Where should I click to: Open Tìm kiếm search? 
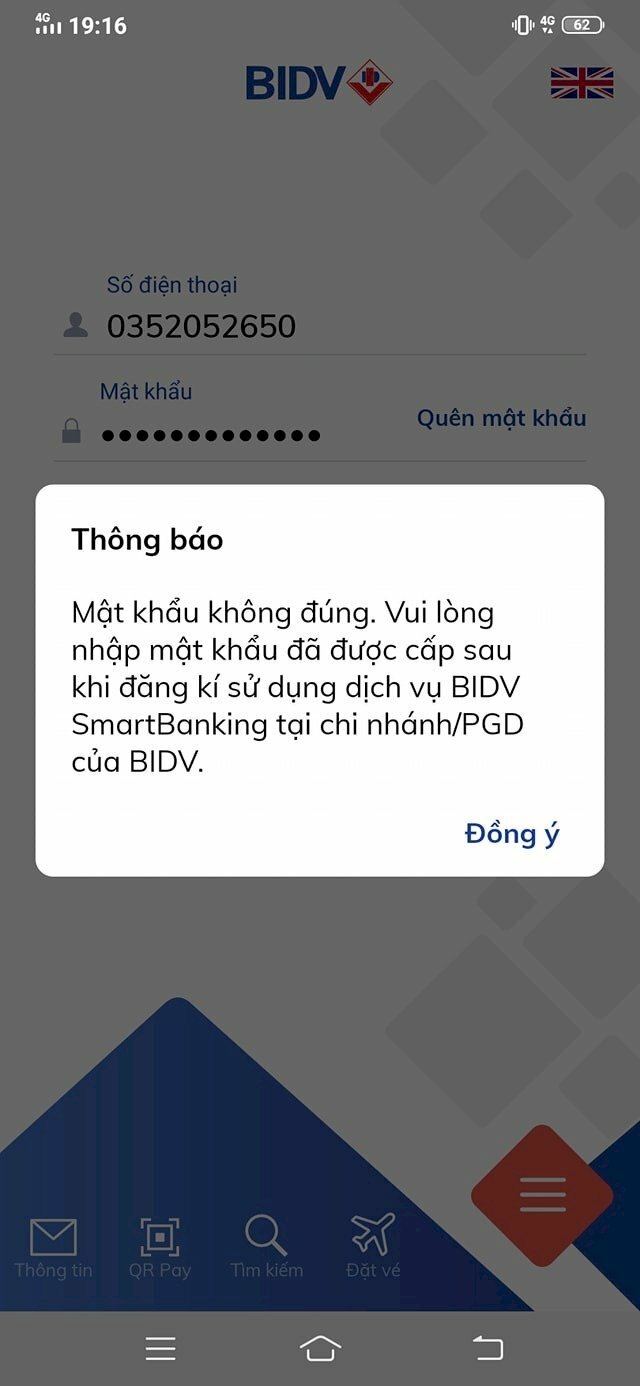click(266, 1247)
